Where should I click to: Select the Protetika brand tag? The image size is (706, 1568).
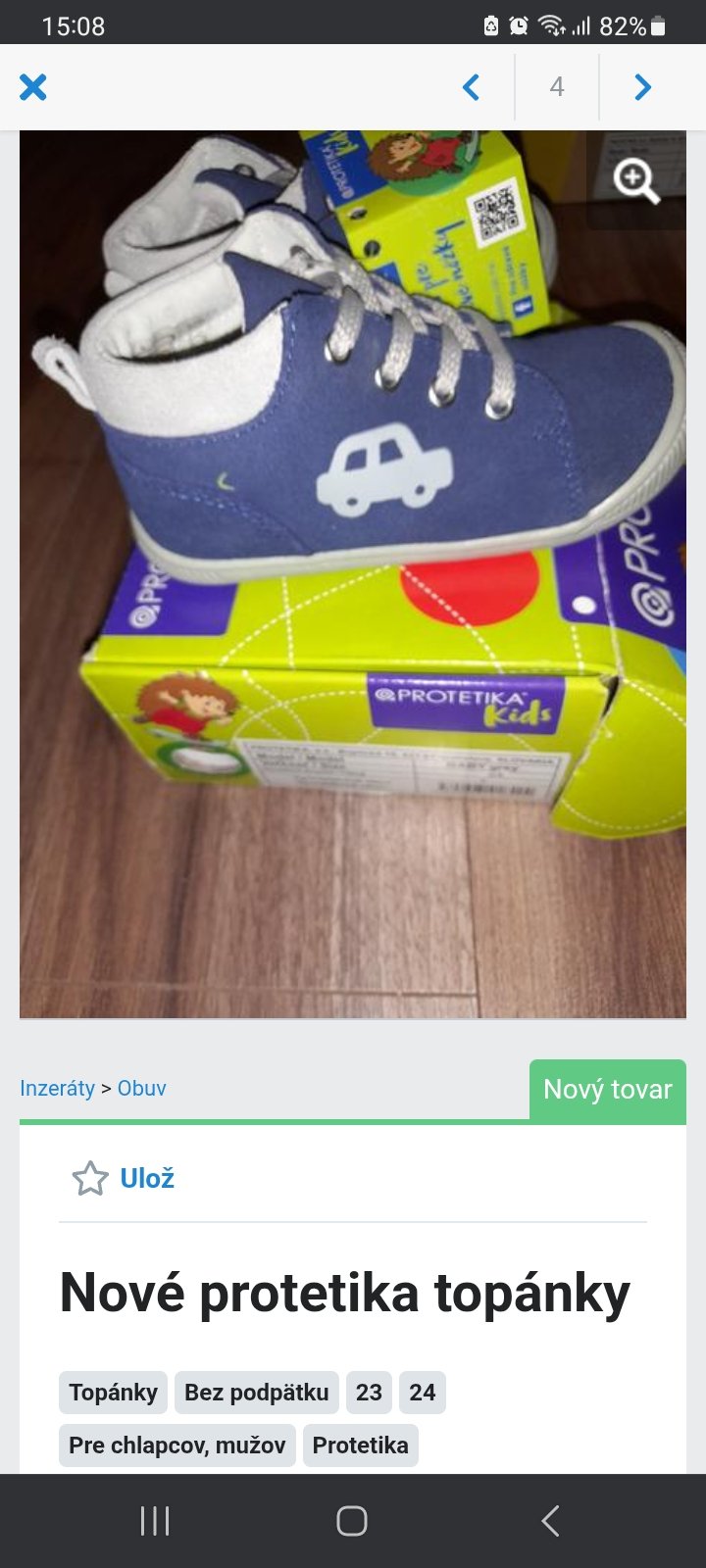pos(360,1445)
